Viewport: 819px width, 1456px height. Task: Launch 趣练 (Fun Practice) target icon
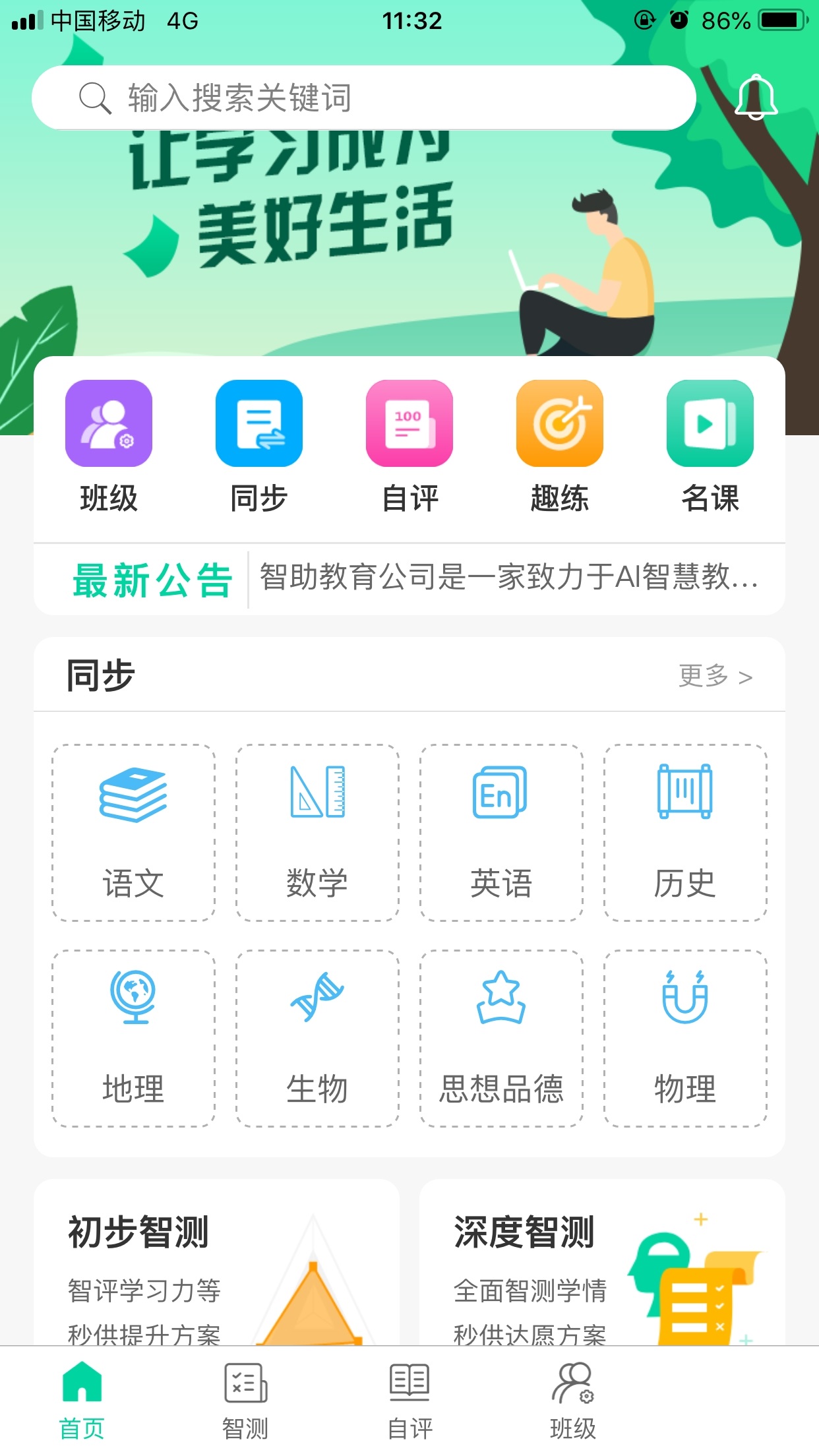point(559,424)
